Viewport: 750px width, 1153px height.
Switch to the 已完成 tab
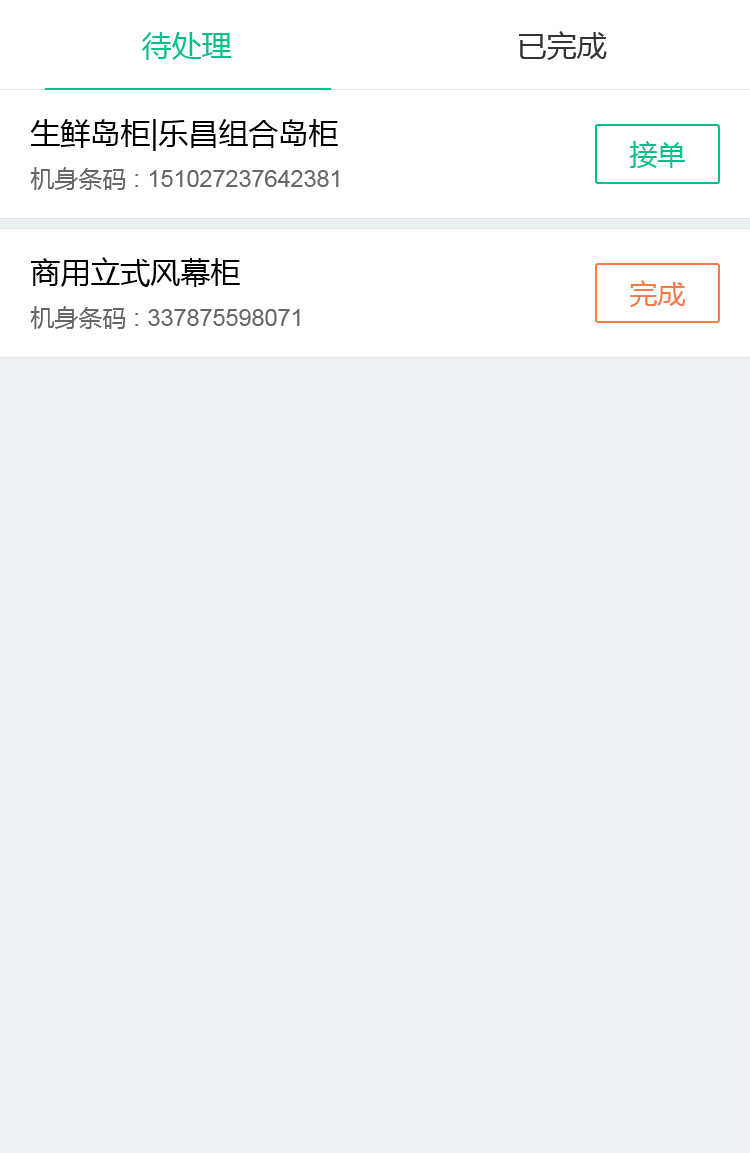(561, 46)
